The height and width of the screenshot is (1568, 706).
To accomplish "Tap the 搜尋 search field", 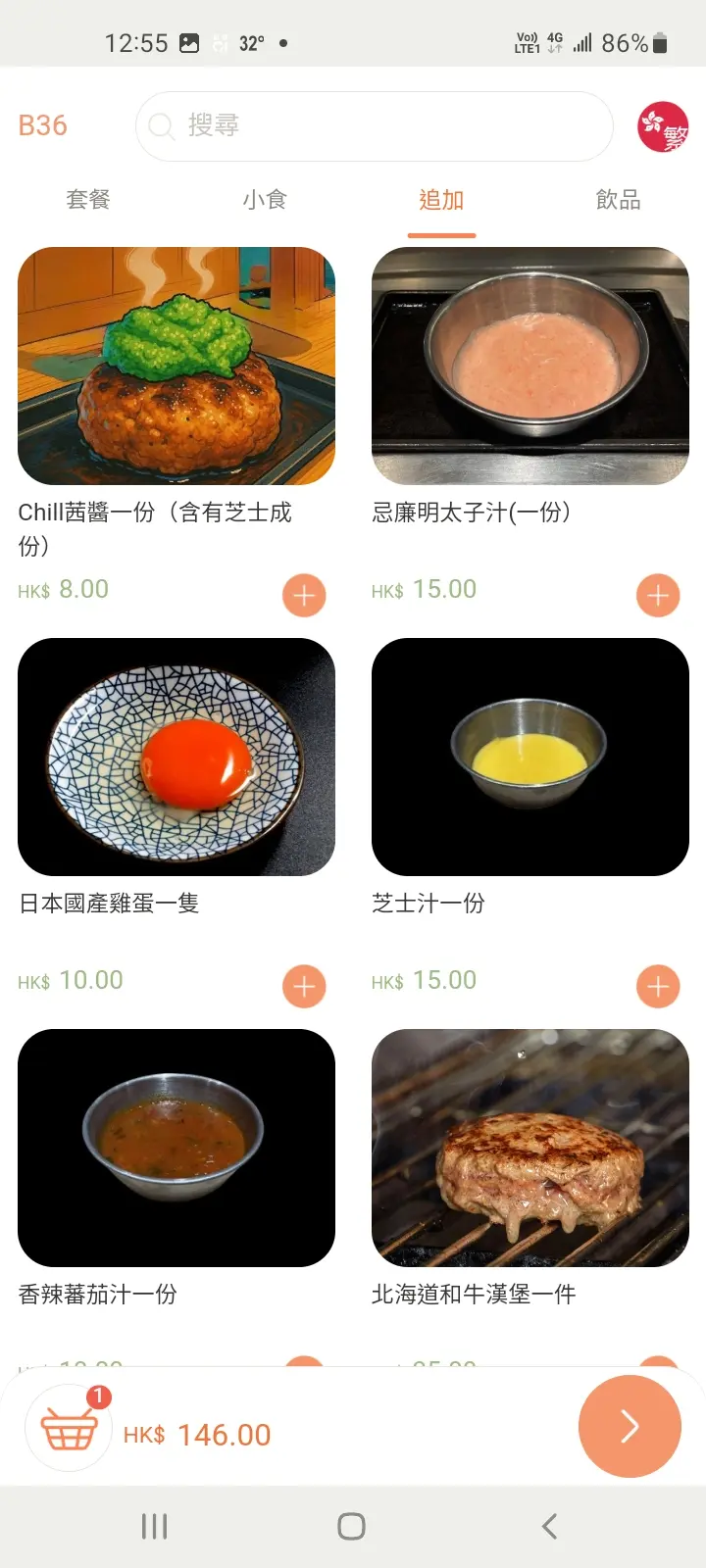I will (374, 126).
